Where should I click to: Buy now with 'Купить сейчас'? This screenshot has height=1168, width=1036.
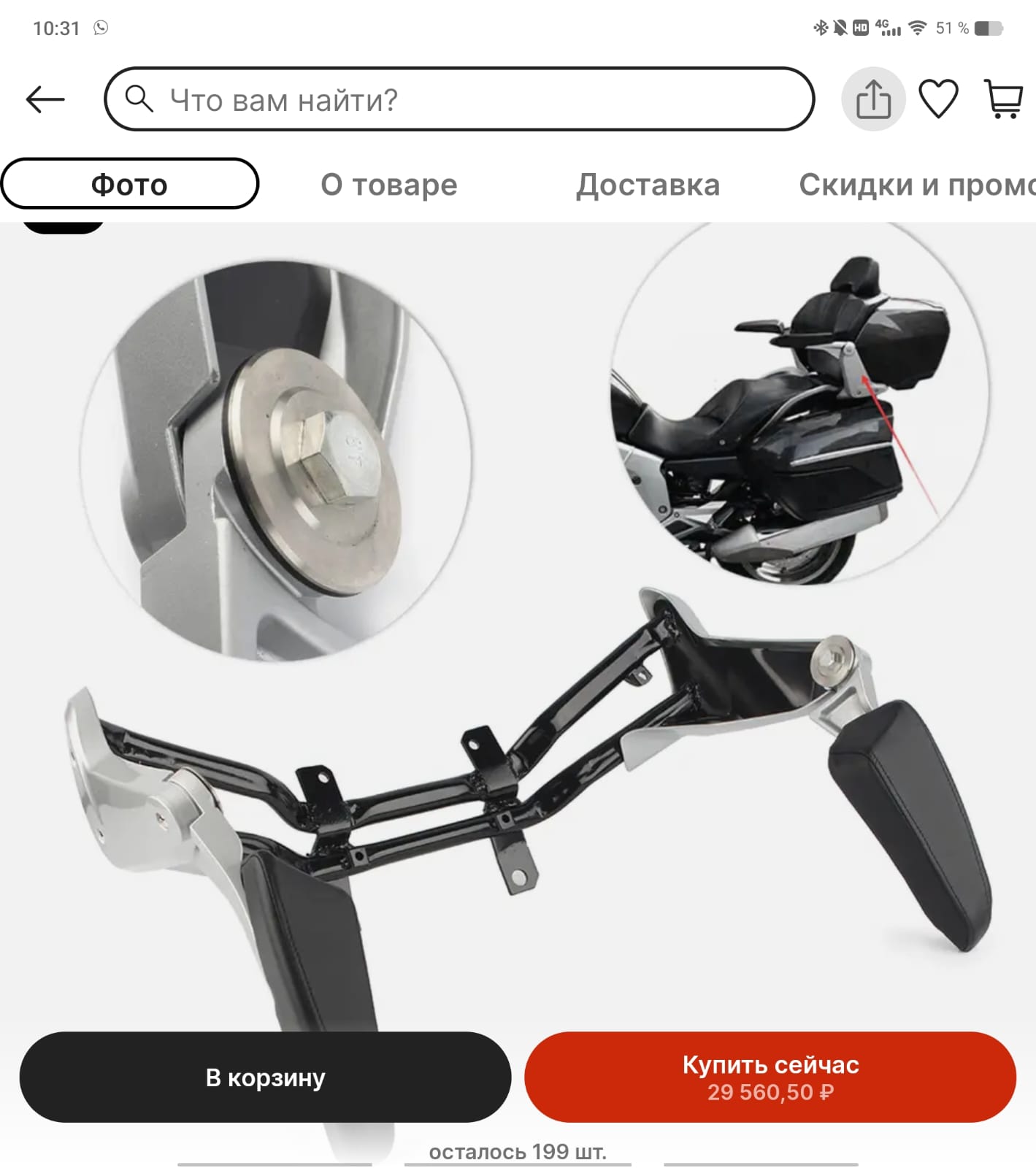click(770, 1077)
